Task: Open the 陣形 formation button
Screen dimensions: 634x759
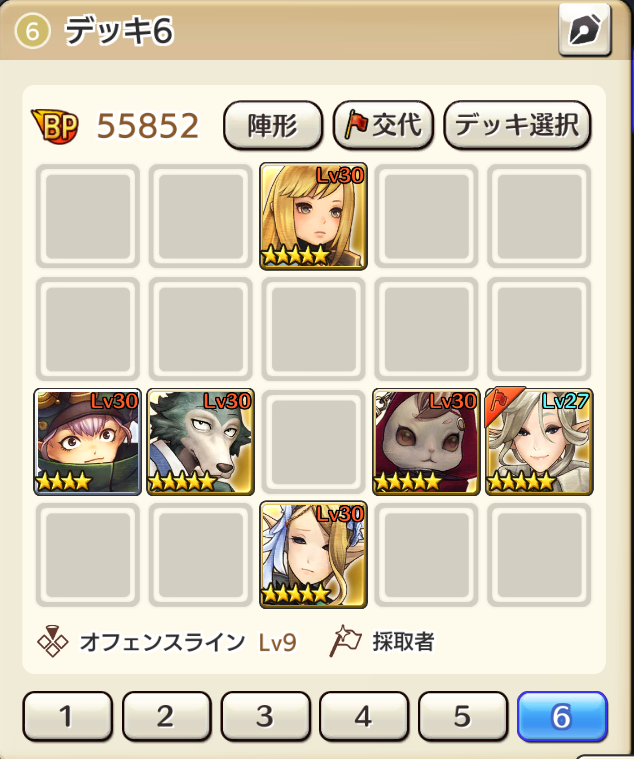Action: (272, 125)
